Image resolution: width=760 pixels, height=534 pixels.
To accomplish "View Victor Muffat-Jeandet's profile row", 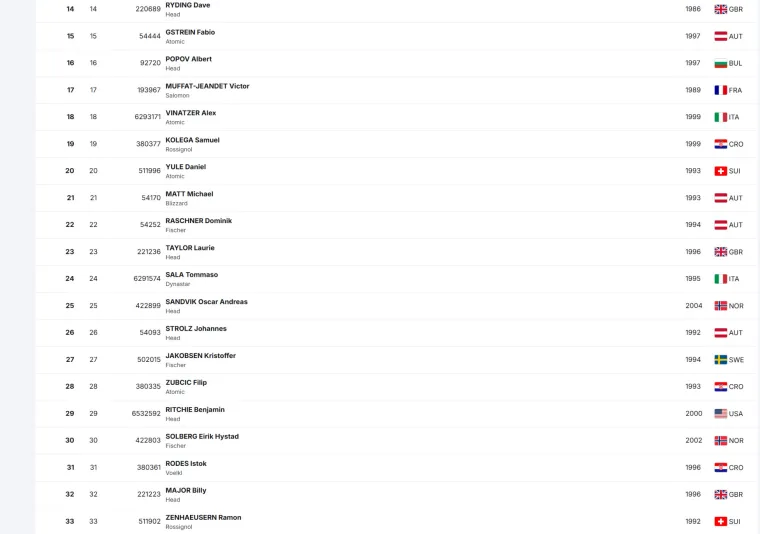I will click(x=207, y=86).
